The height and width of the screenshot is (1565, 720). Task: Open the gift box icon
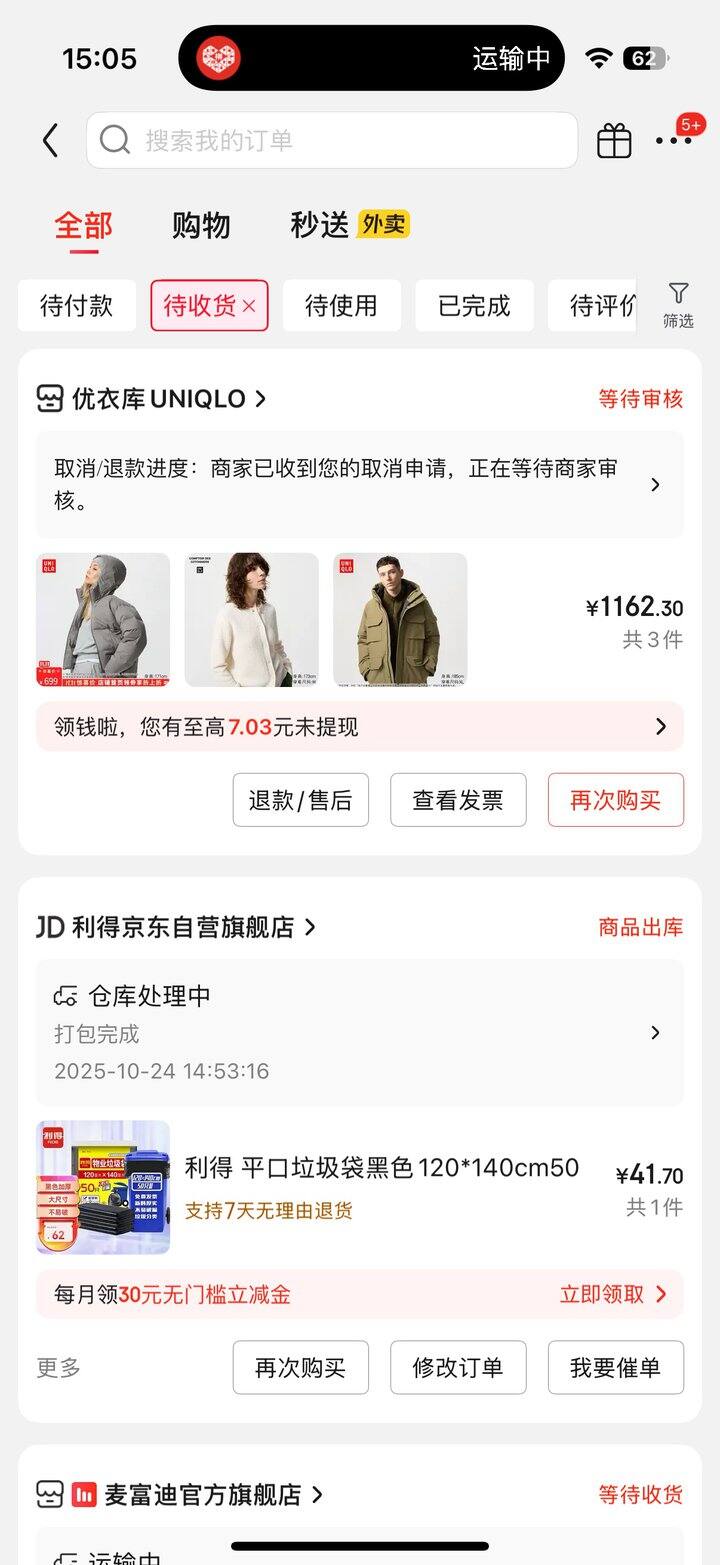(614, 141)
